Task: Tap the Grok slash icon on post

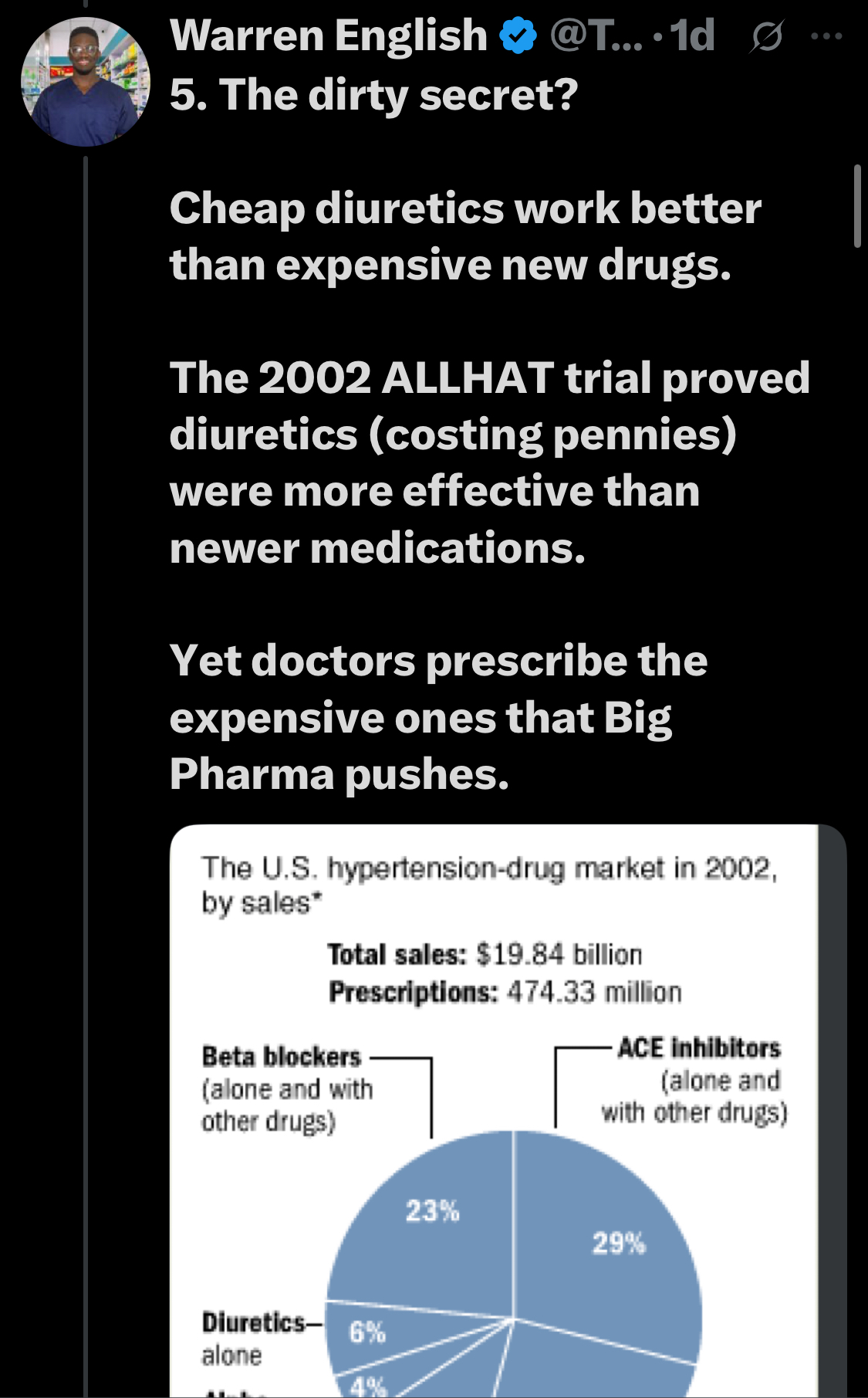Action: click(x=765, y=36)
